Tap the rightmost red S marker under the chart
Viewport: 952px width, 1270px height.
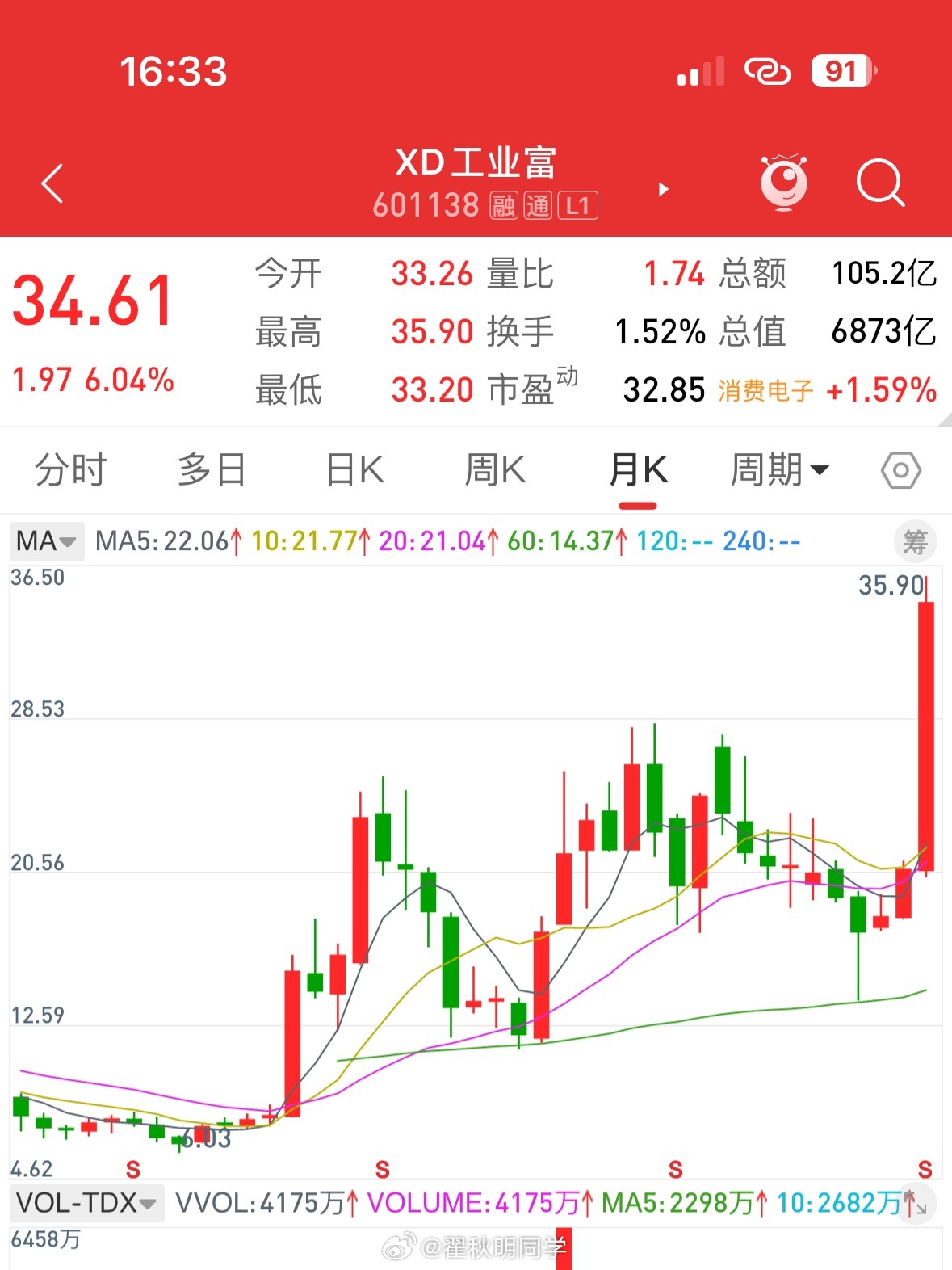pyautogui.click(x=925, y=1170)
